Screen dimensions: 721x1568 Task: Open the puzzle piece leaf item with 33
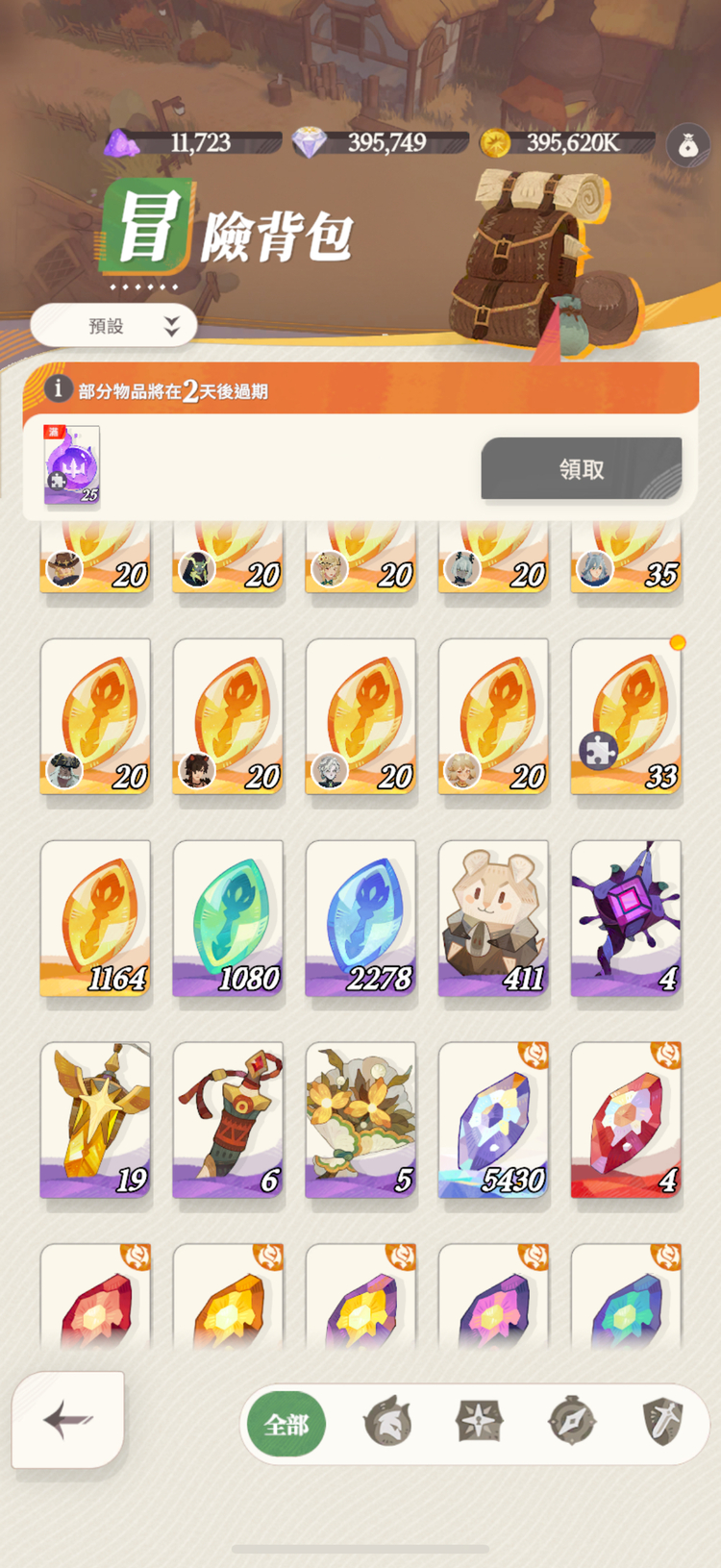click(x=626, y=716)
